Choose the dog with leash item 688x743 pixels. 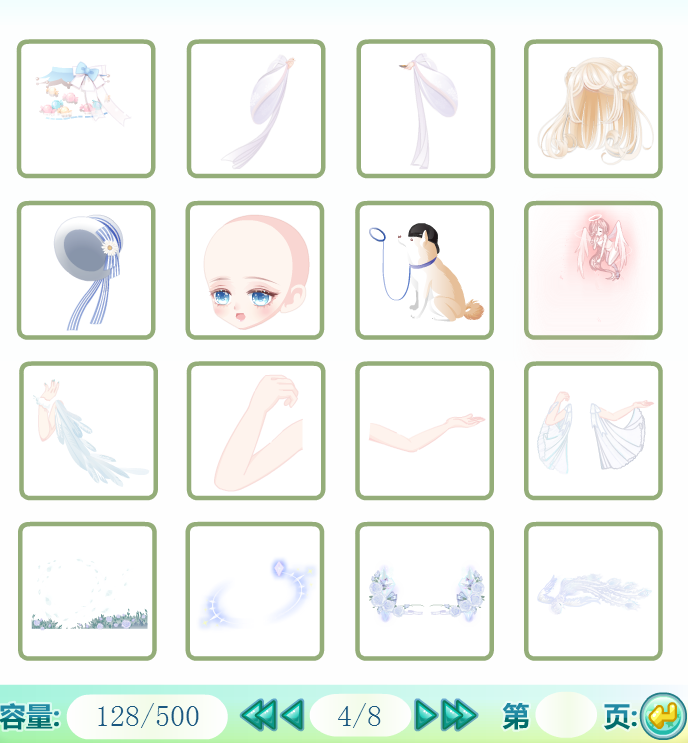coord(425,271)
